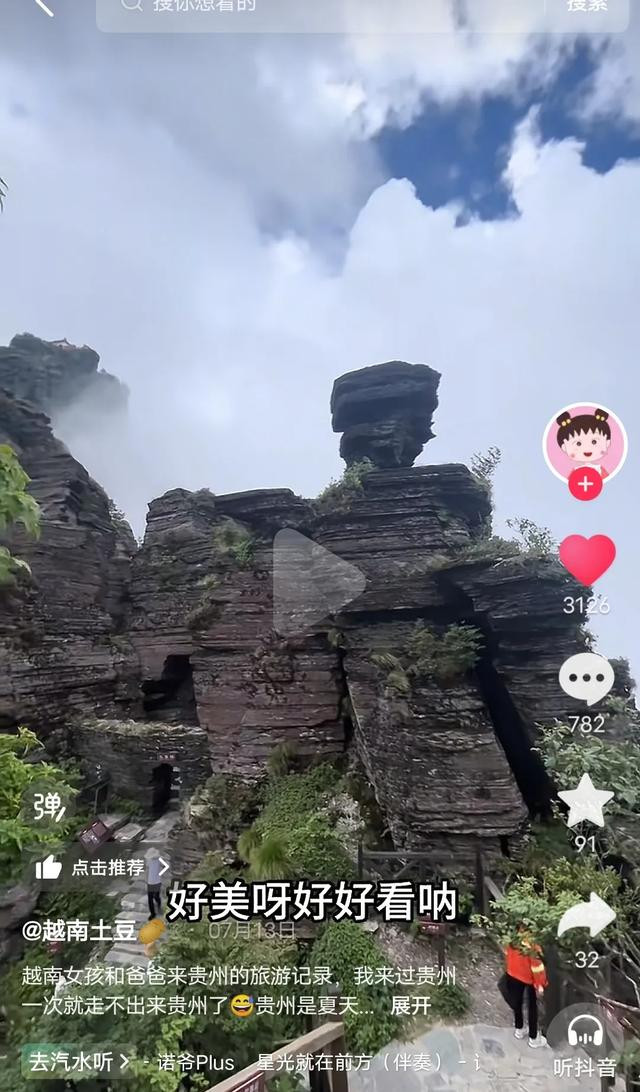This screenshot has width=640, height=1092.
Task: Open 去汽水听 music link
Action: point(79,1061)
